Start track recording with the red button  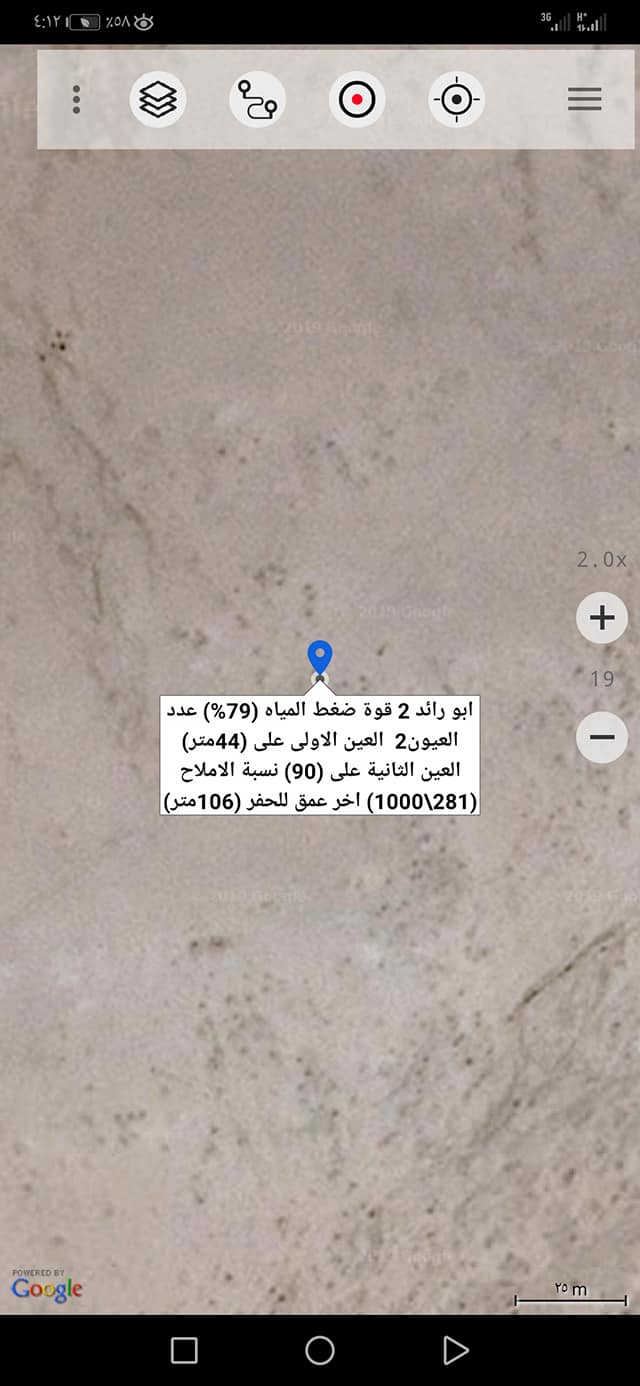357,100
